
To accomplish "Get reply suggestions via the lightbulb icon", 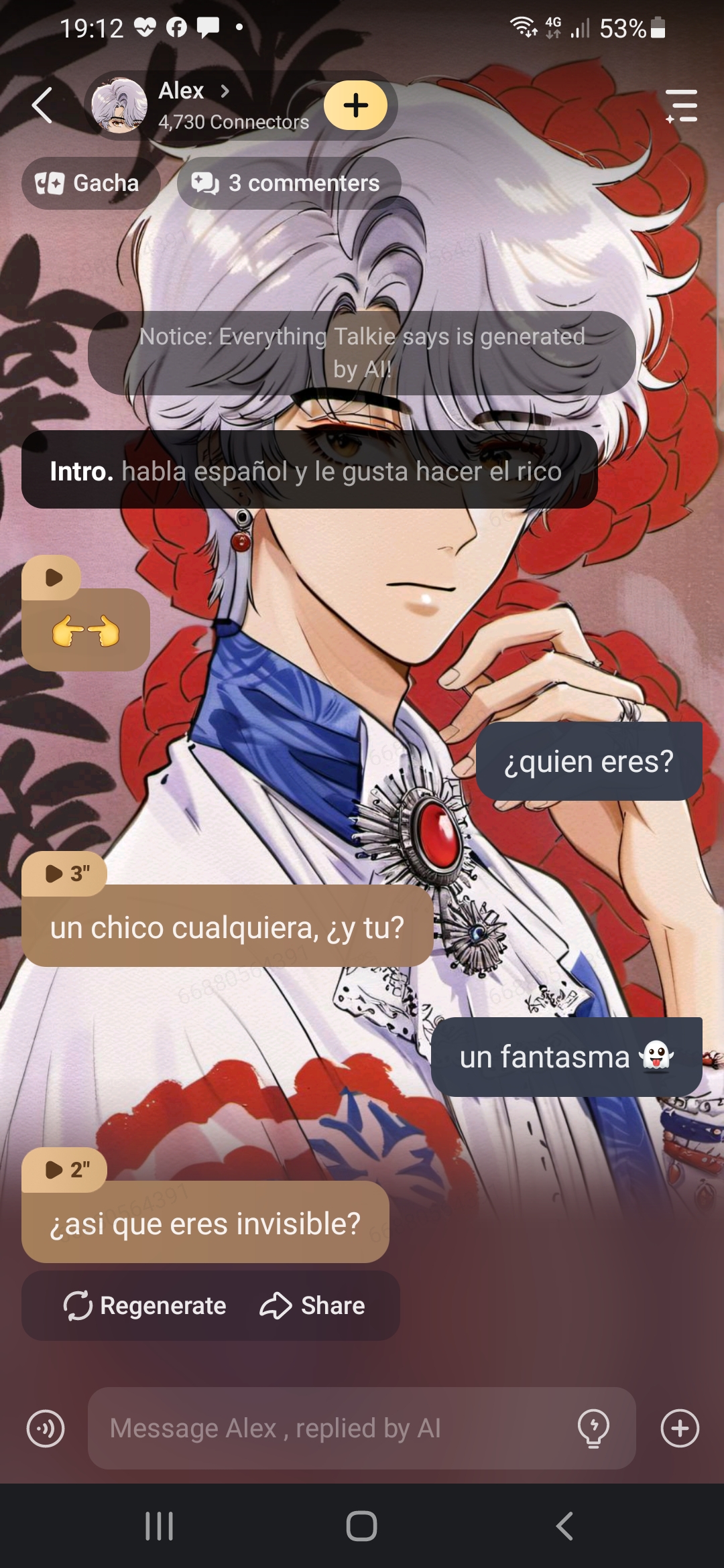I will 593,1429.
